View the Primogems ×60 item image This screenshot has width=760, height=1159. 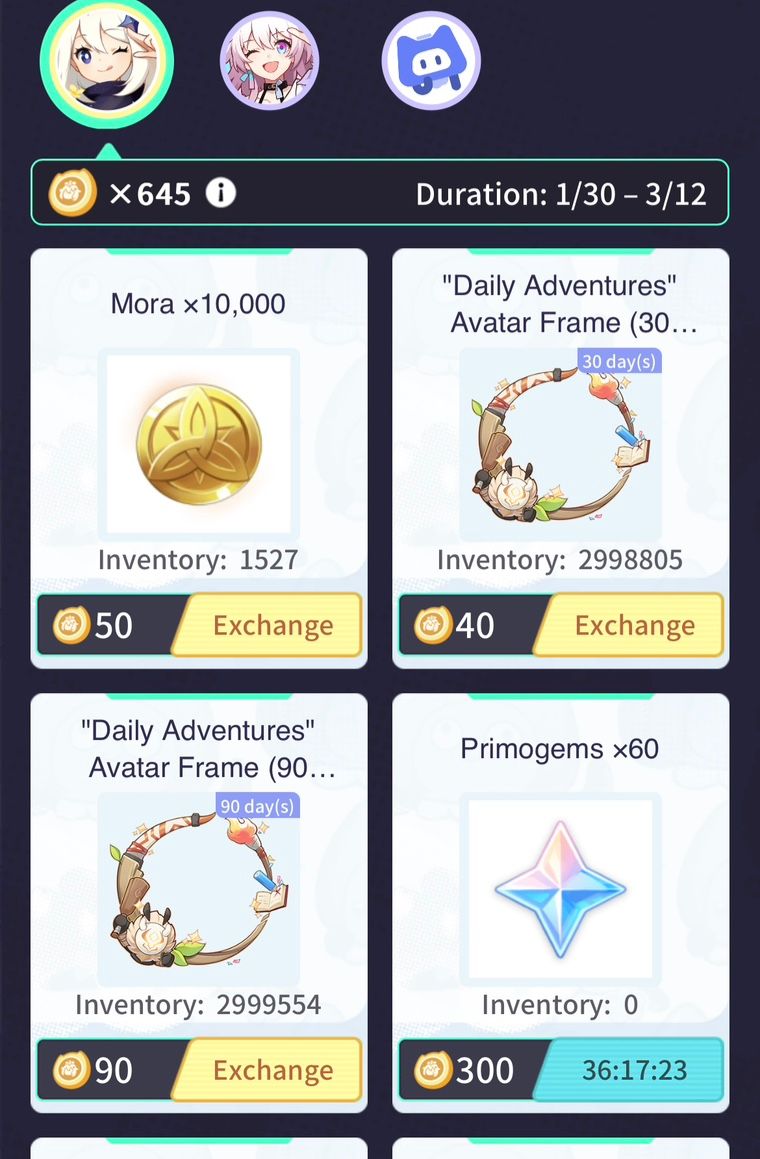pyautogui.click(x=560, y=888)
